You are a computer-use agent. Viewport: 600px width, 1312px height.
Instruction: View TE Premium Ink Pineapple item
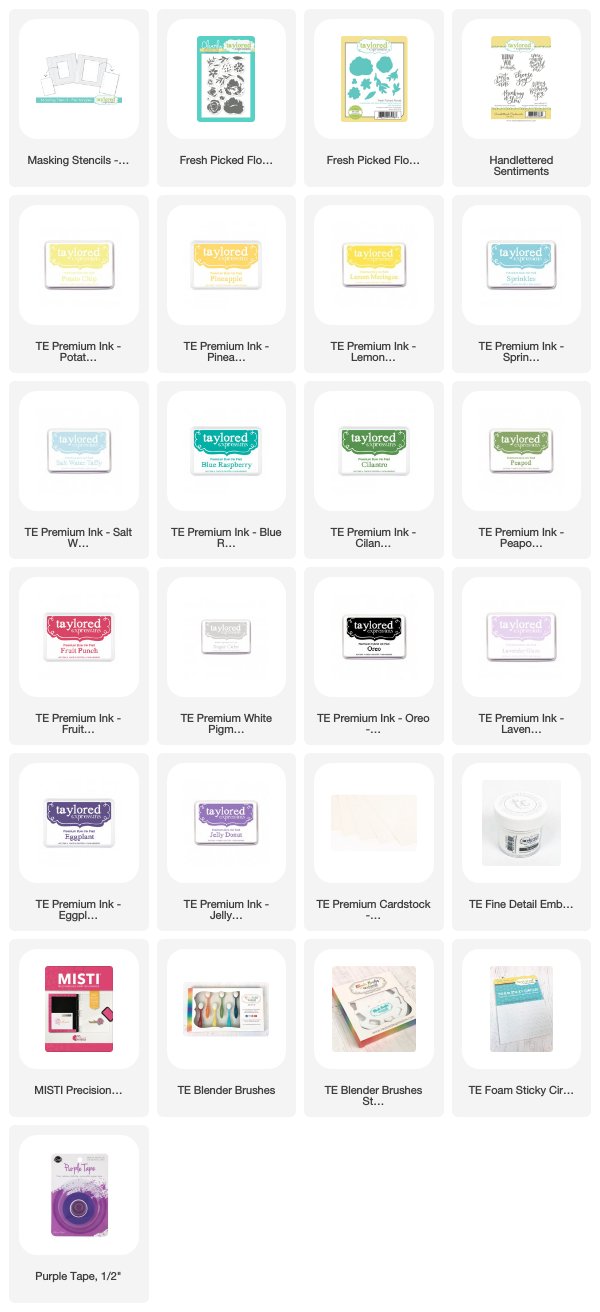click(x=226, y=283)
